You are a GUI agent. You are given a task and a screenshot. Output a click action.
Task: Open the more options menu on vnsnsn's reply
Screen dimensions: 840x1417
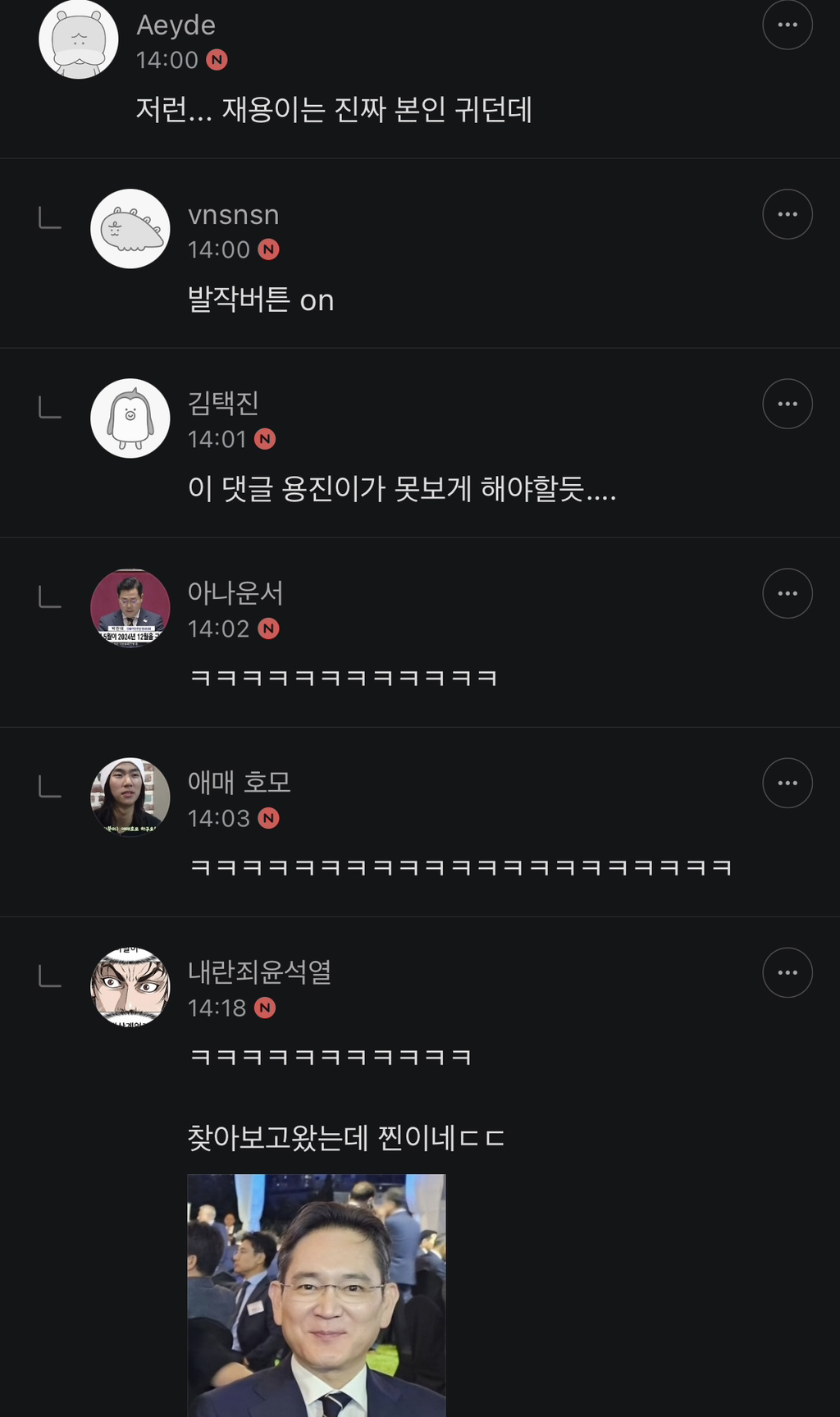click(x=787, y=214)
